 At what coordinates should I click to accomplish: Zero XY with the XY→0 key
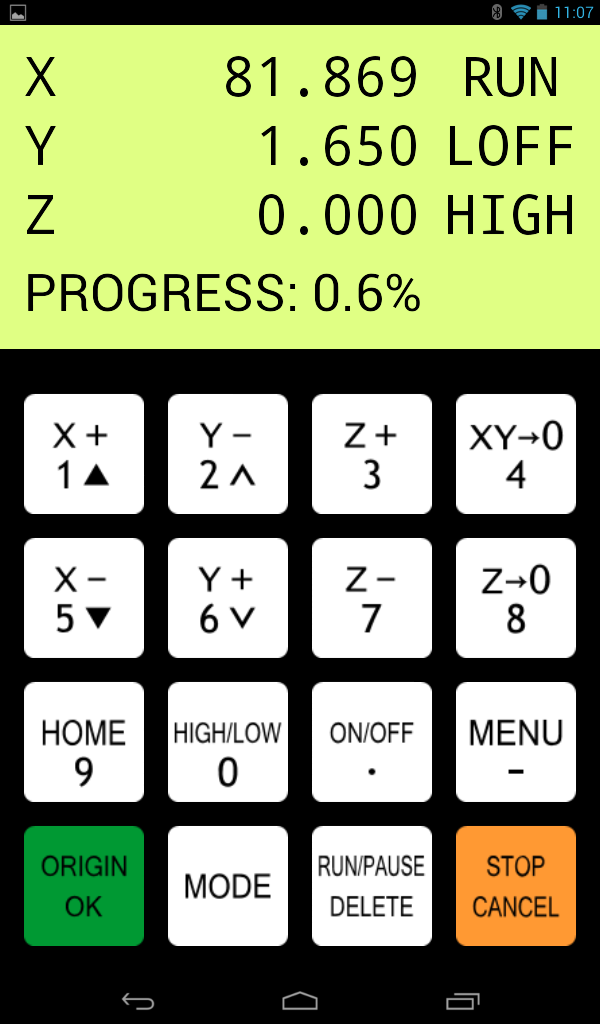coord(516,454)
